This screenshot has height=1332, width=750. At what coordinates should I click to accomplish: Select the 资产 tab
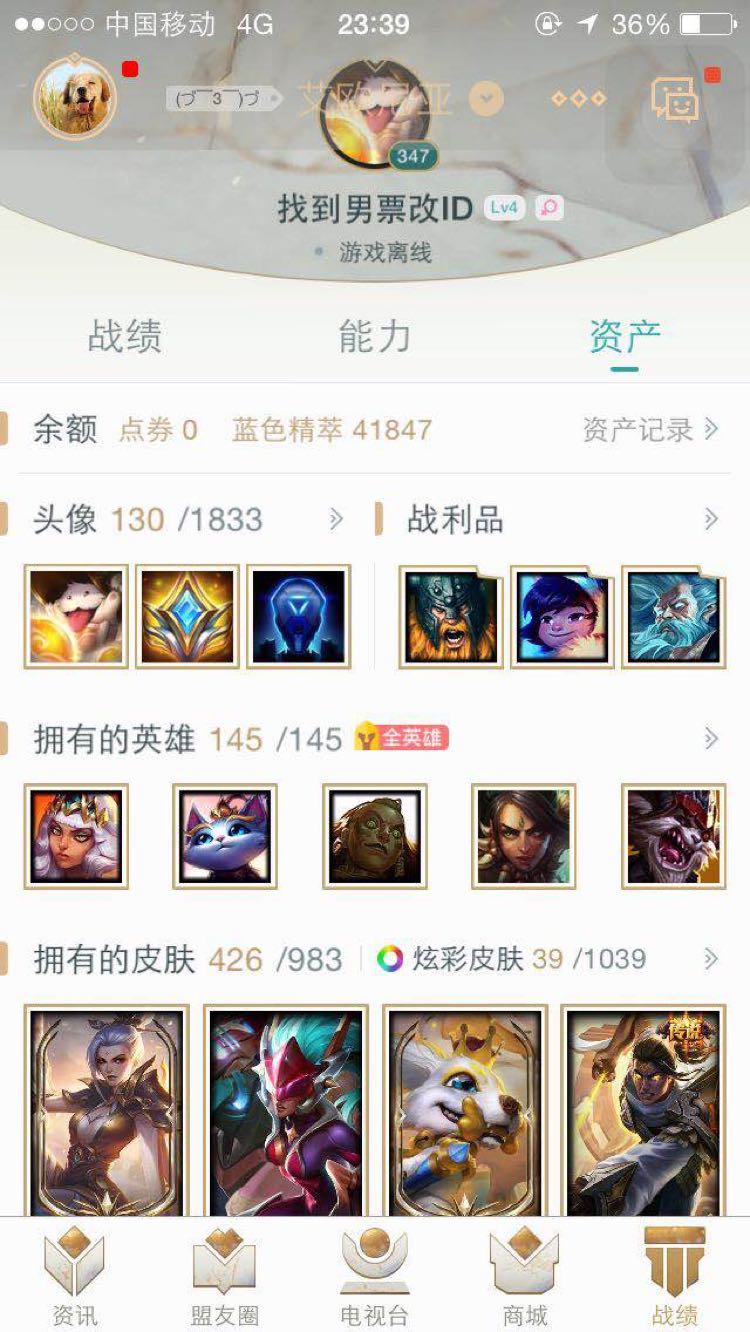[624, 337]
